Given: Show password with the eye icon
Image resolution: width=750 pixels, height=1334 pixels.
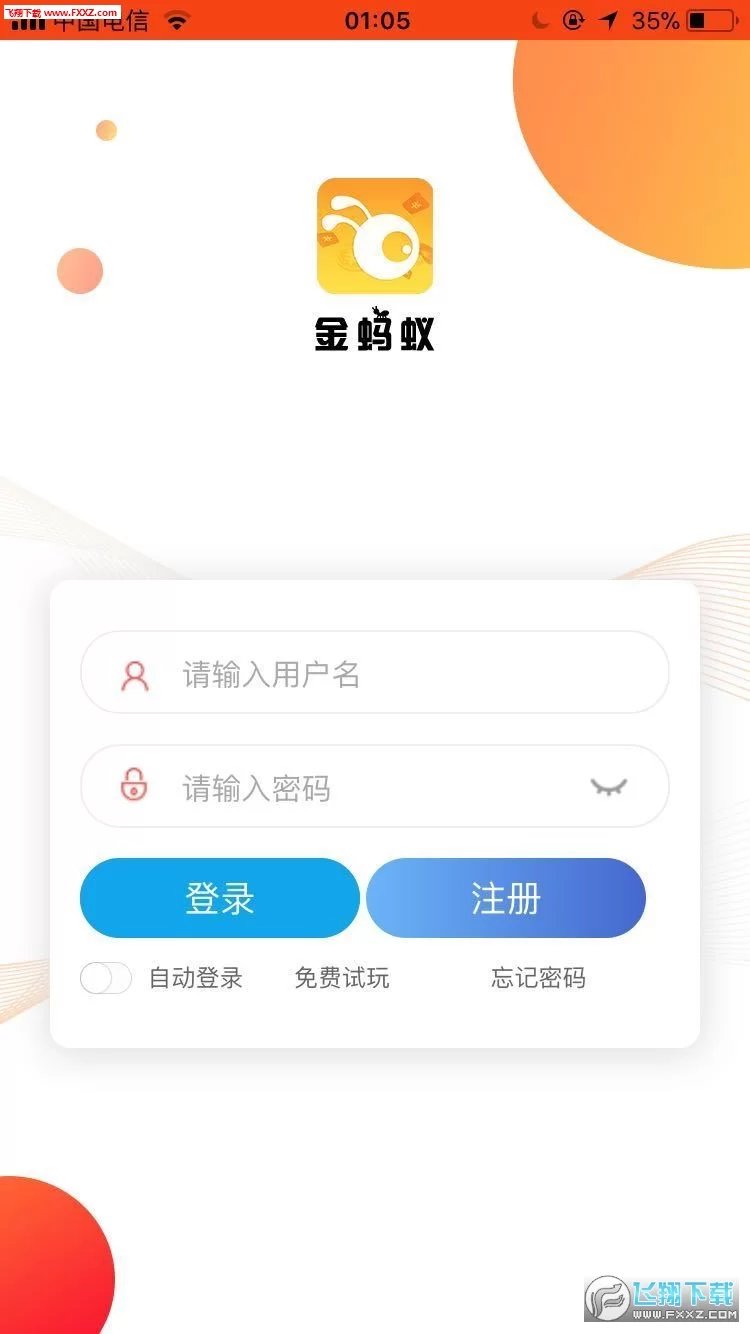Looking at the screenshot, I should pos(608,787).
